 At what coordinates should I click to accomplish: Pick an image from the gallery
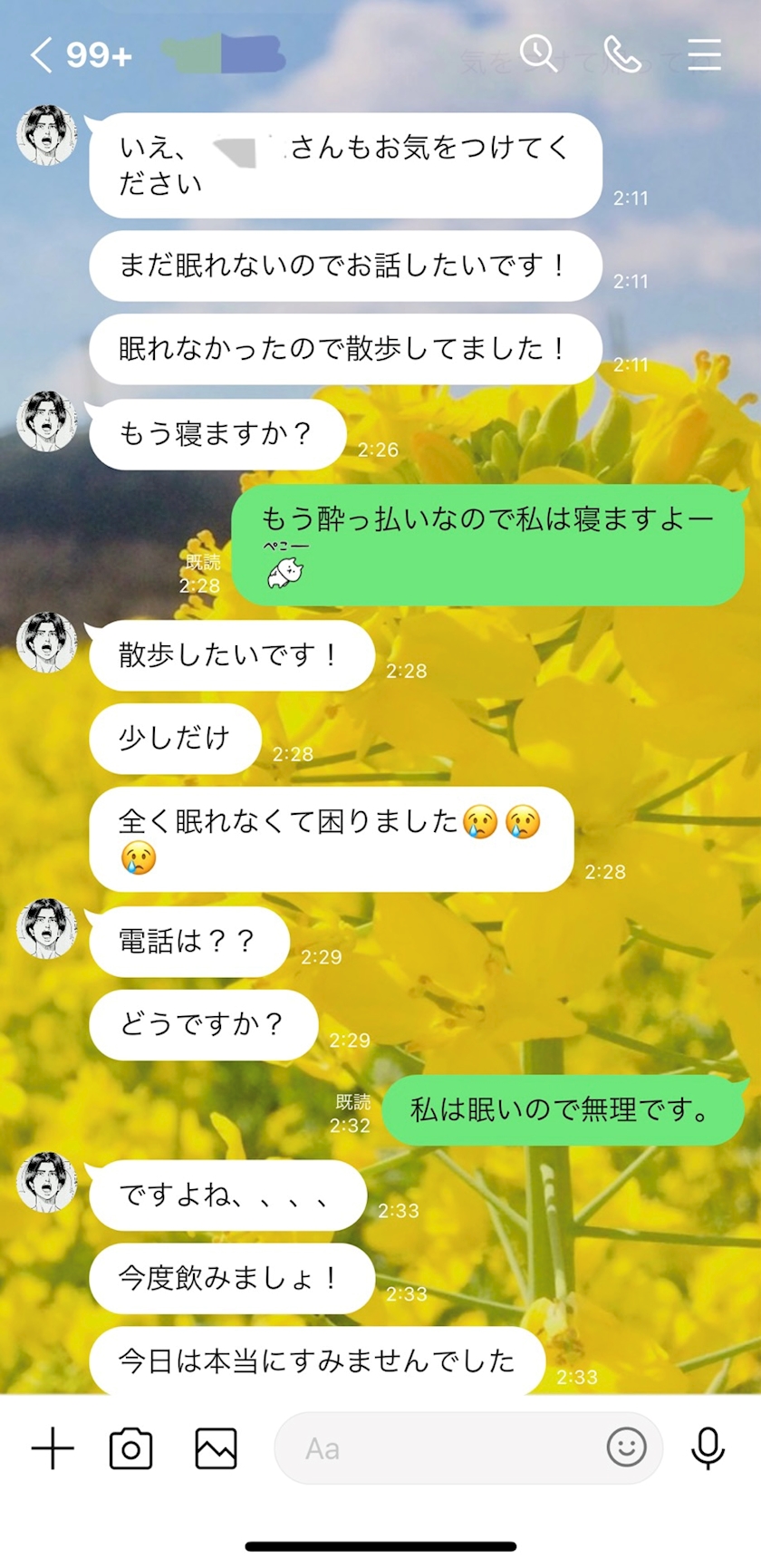(216, 1448)
